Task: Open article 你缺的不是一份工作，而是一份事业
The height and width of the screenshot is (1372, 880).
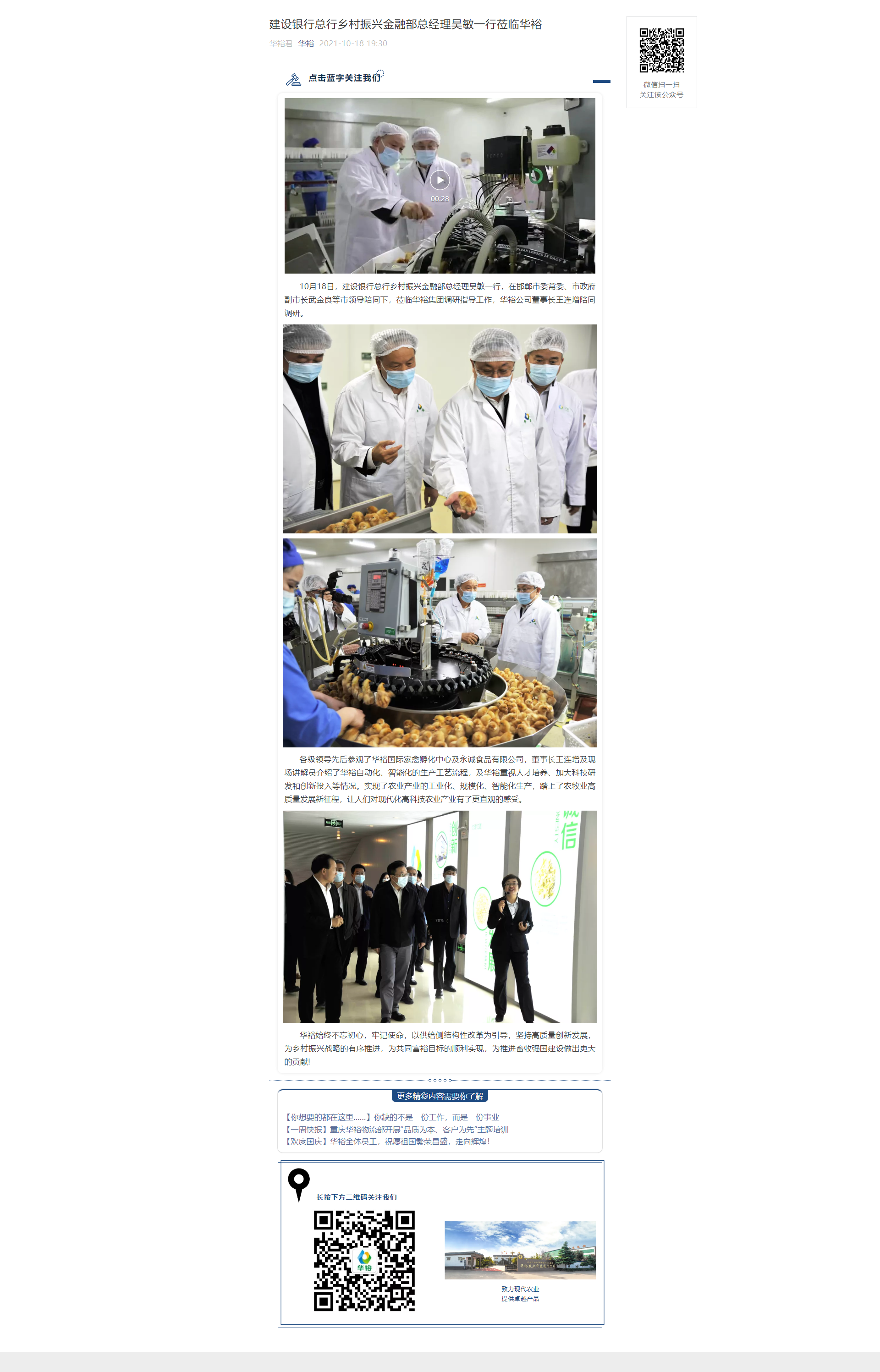Action: (x=392, y=1117)
